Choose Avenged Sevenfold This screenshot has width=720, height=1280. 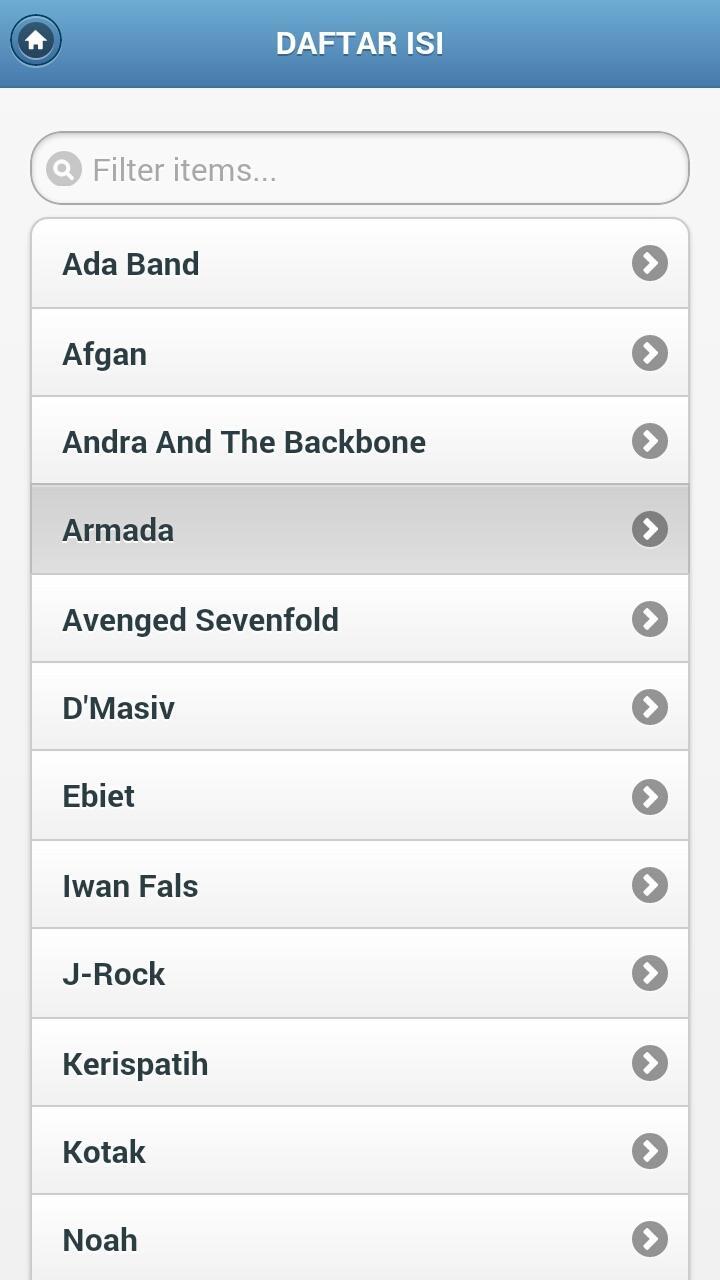click(x=360, y=619)
